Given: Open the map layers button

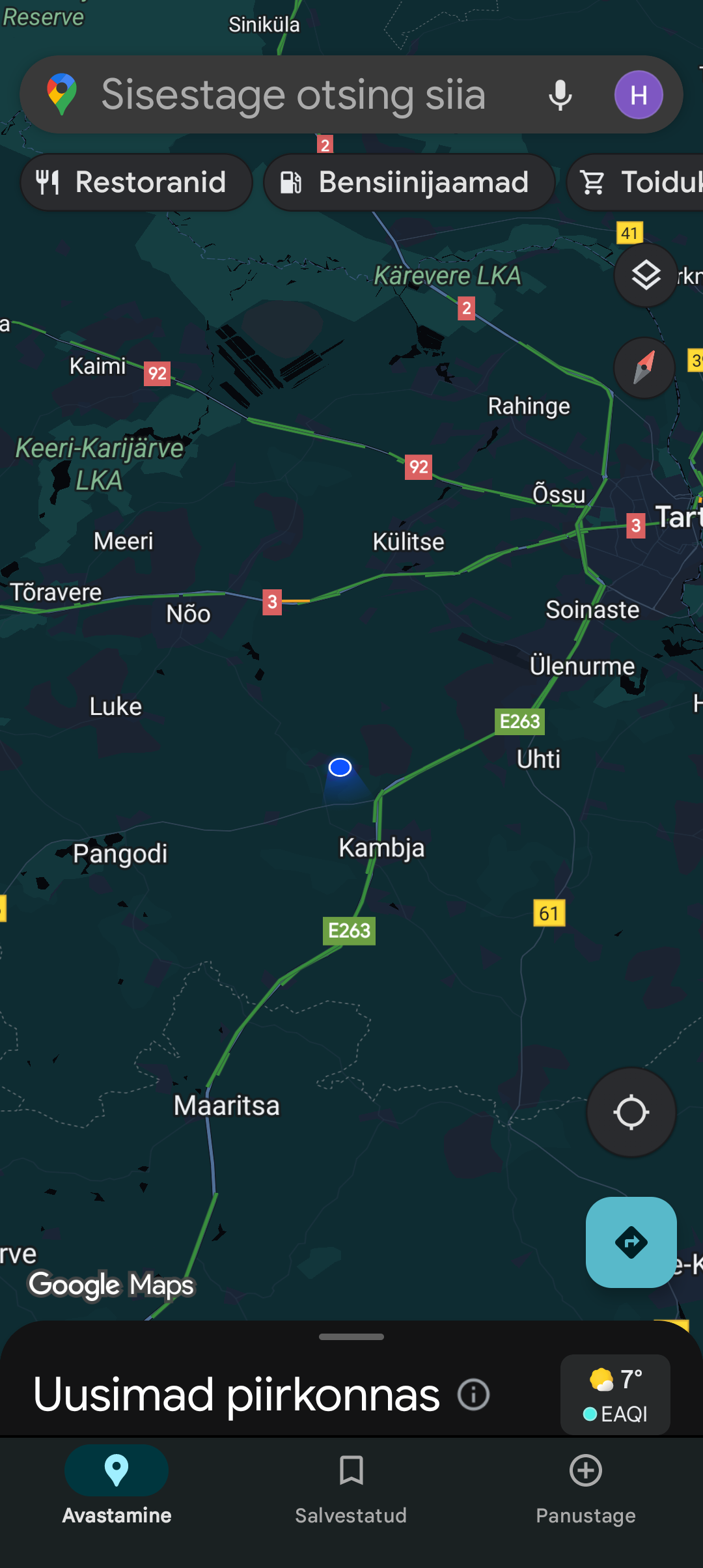Looking at the screenshot, I should tap(646, 275).
